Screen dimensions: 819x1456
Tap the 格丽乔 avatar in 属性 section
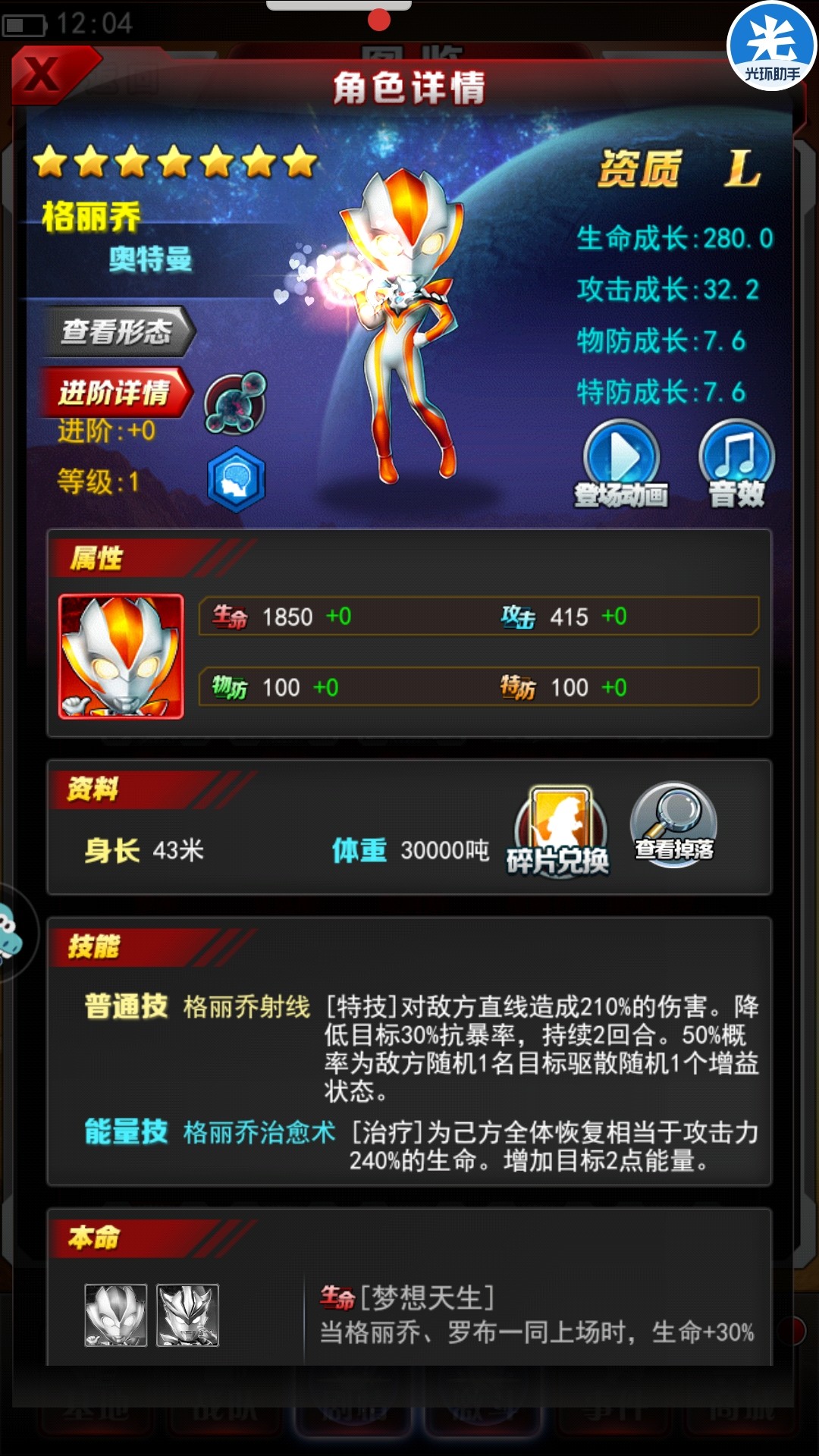(x=121, y=657)
